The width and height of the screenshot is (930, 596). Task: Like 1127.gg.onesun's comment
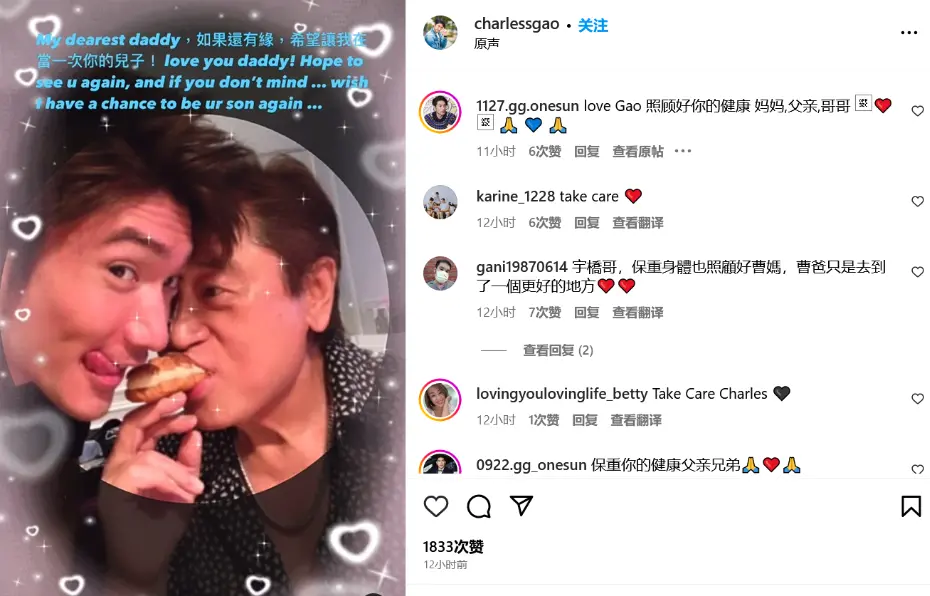917,112
